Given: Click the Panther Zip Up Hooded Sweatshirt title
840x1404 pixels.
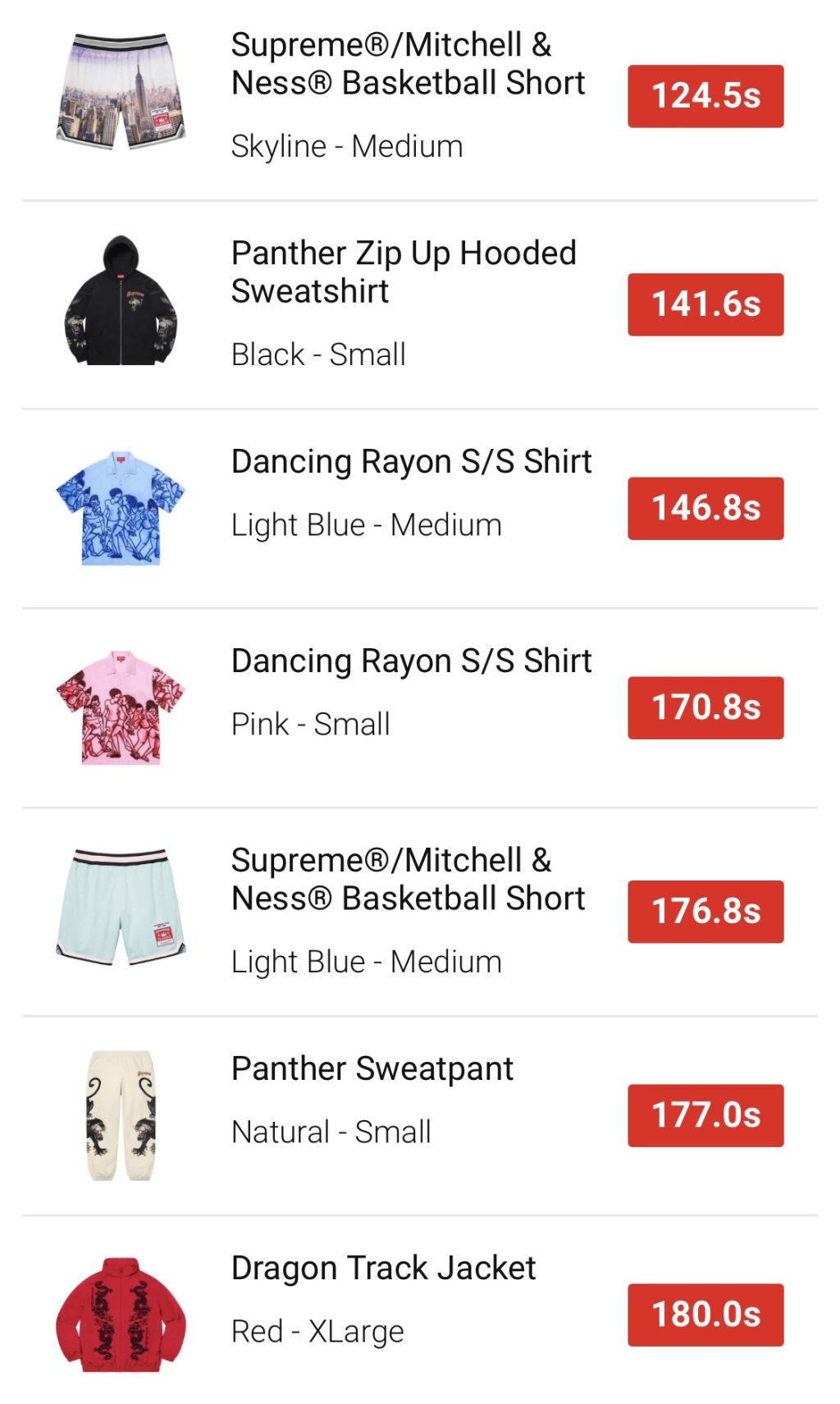Looking at the screenshot, I should coord(404,272).
